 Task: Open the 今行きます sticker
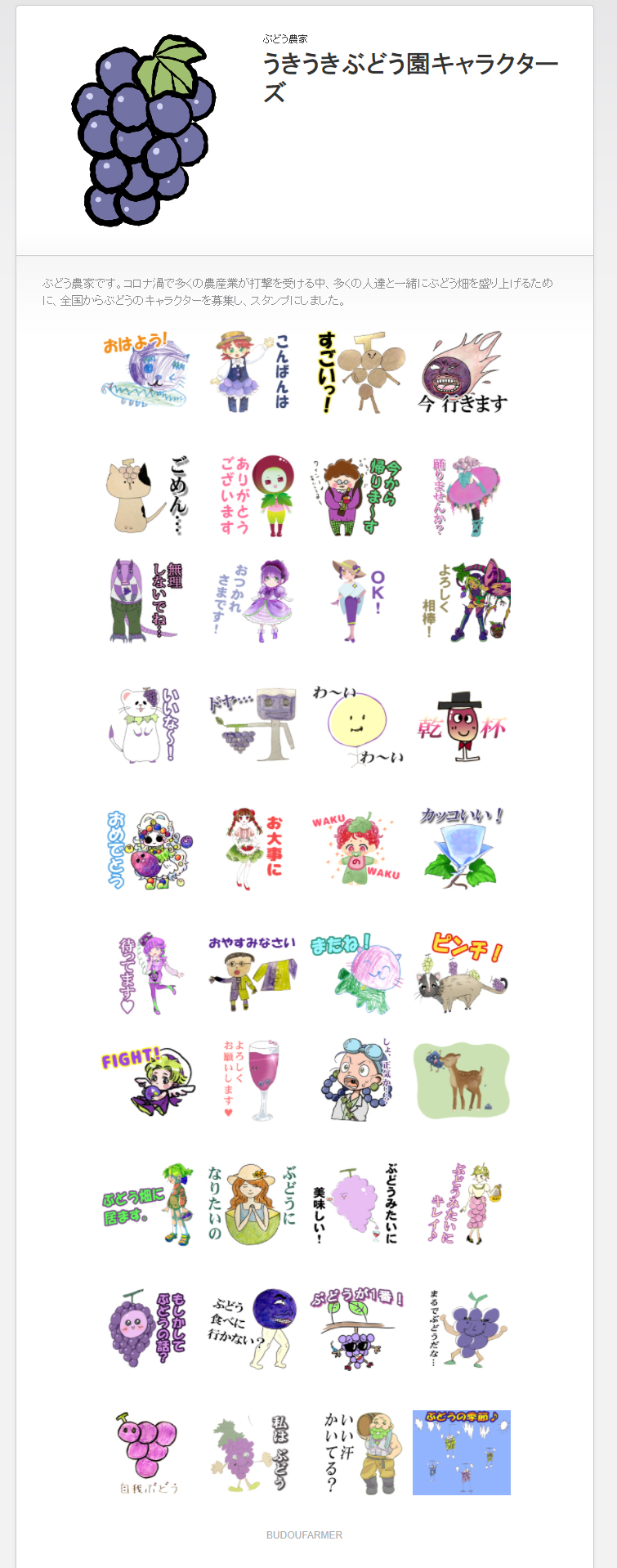[x=463, y=371]
